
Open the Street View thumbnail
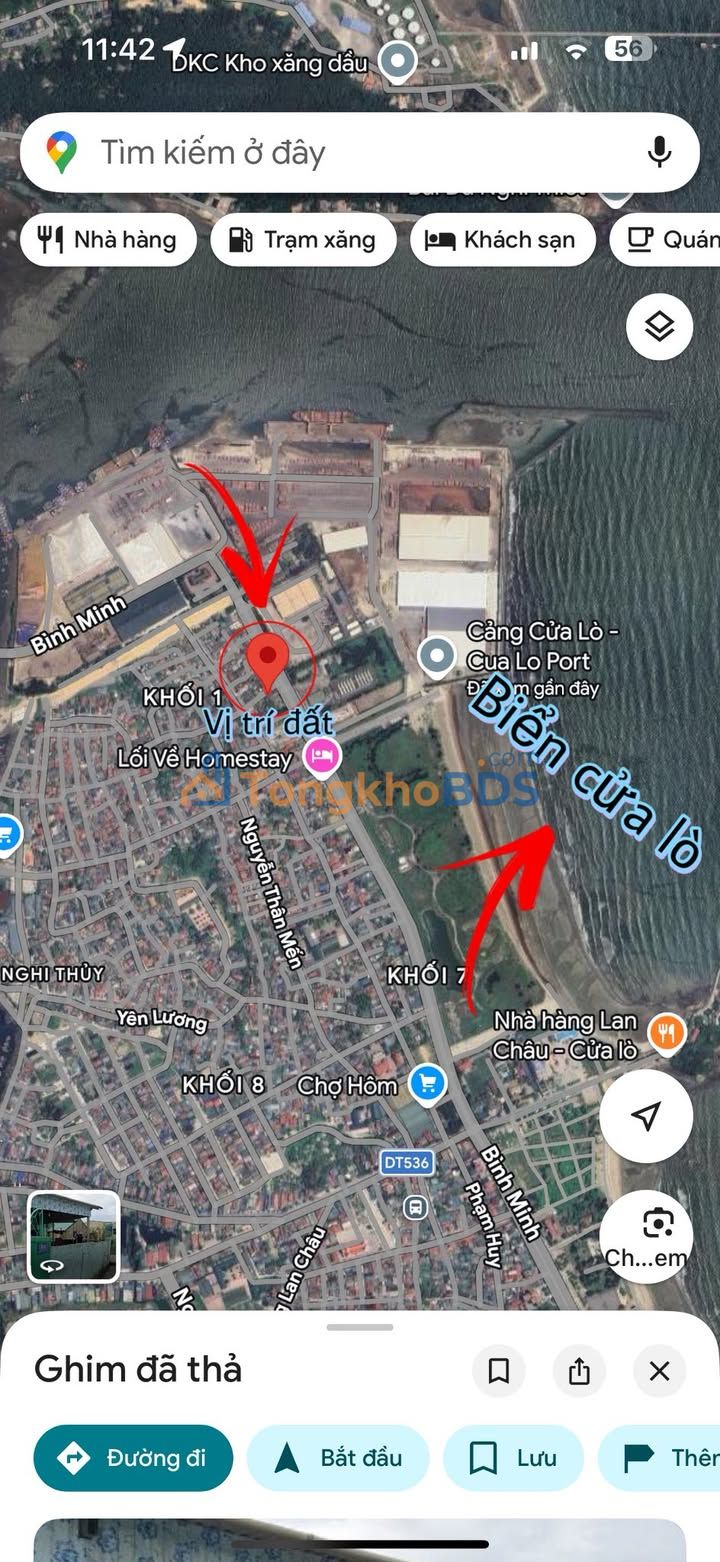pyautogui.click(x=73, y=1236)
